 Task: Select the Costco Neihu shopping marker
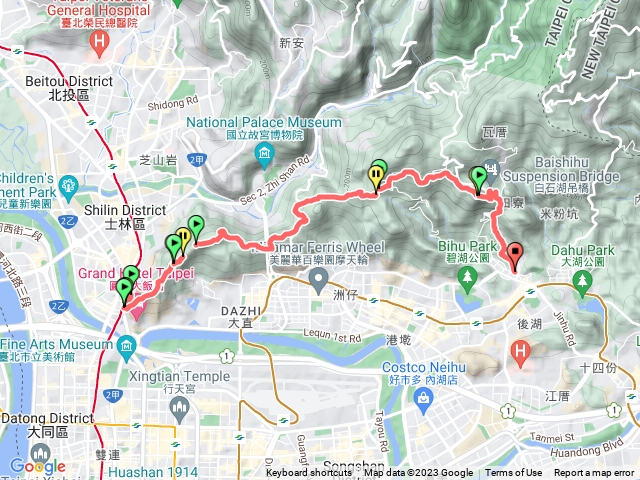[x=423, y=399]
